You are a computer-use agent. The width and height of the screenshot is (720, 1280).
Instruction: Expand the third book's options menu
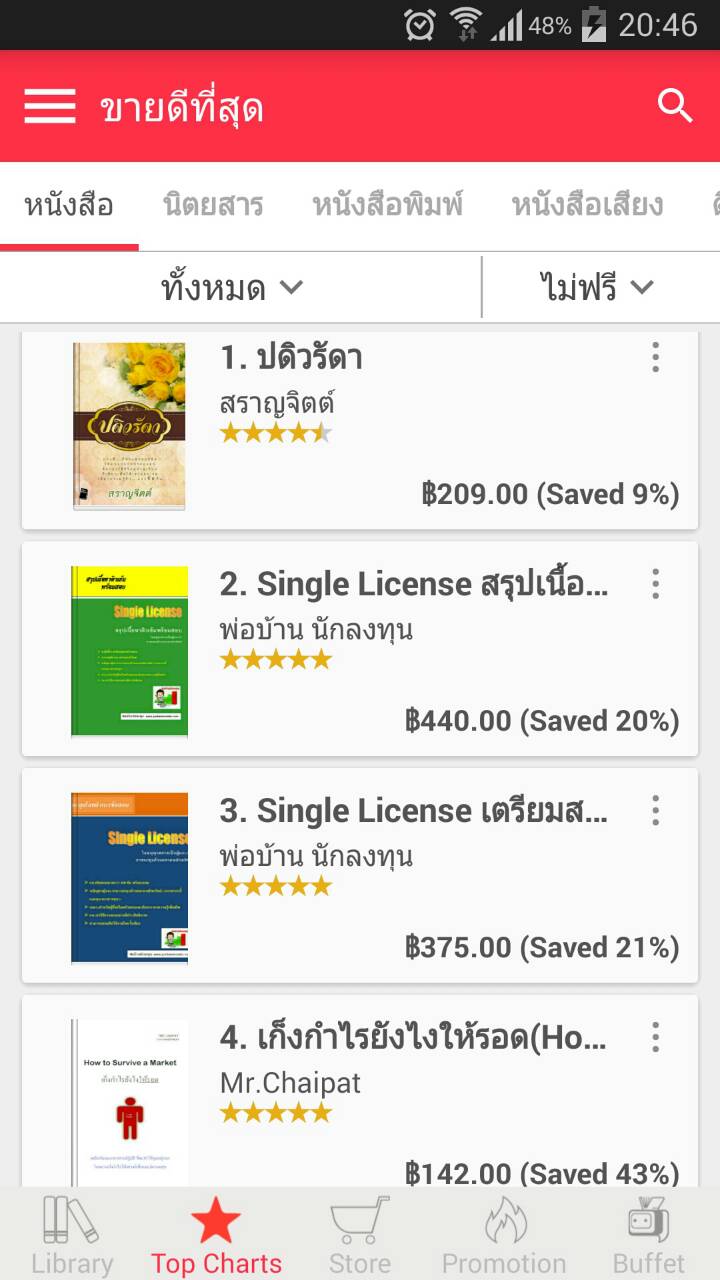click(x=656, y=811)
